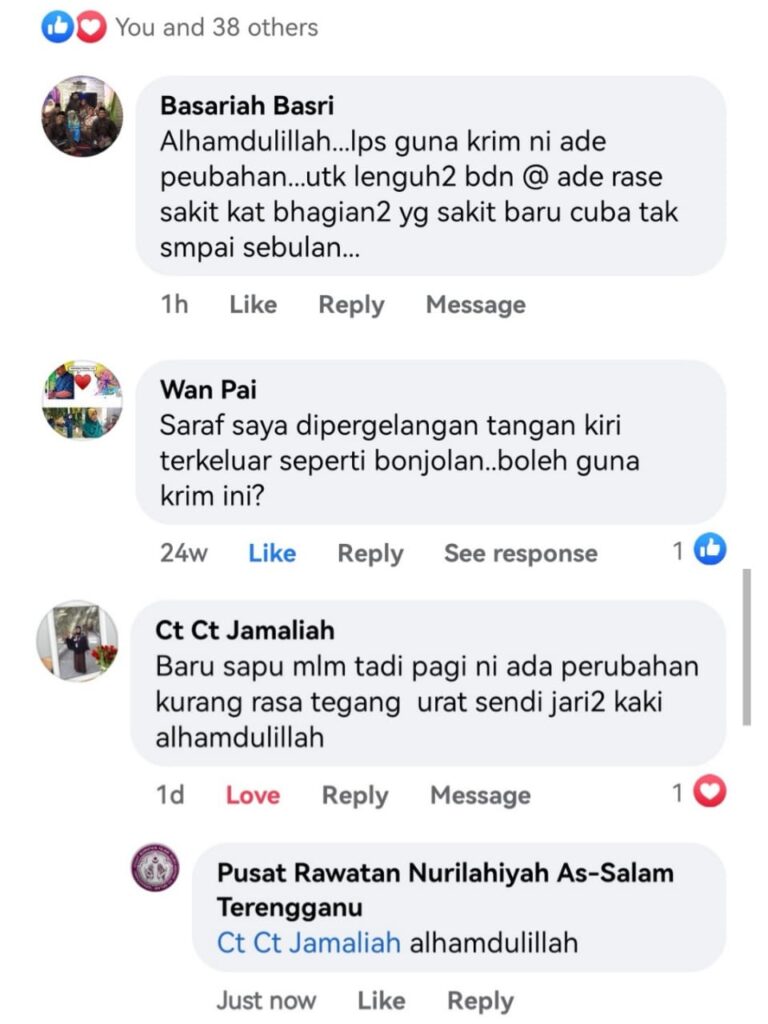
Task: Open Wan Pai's profile picture
Action: (81, 400)
